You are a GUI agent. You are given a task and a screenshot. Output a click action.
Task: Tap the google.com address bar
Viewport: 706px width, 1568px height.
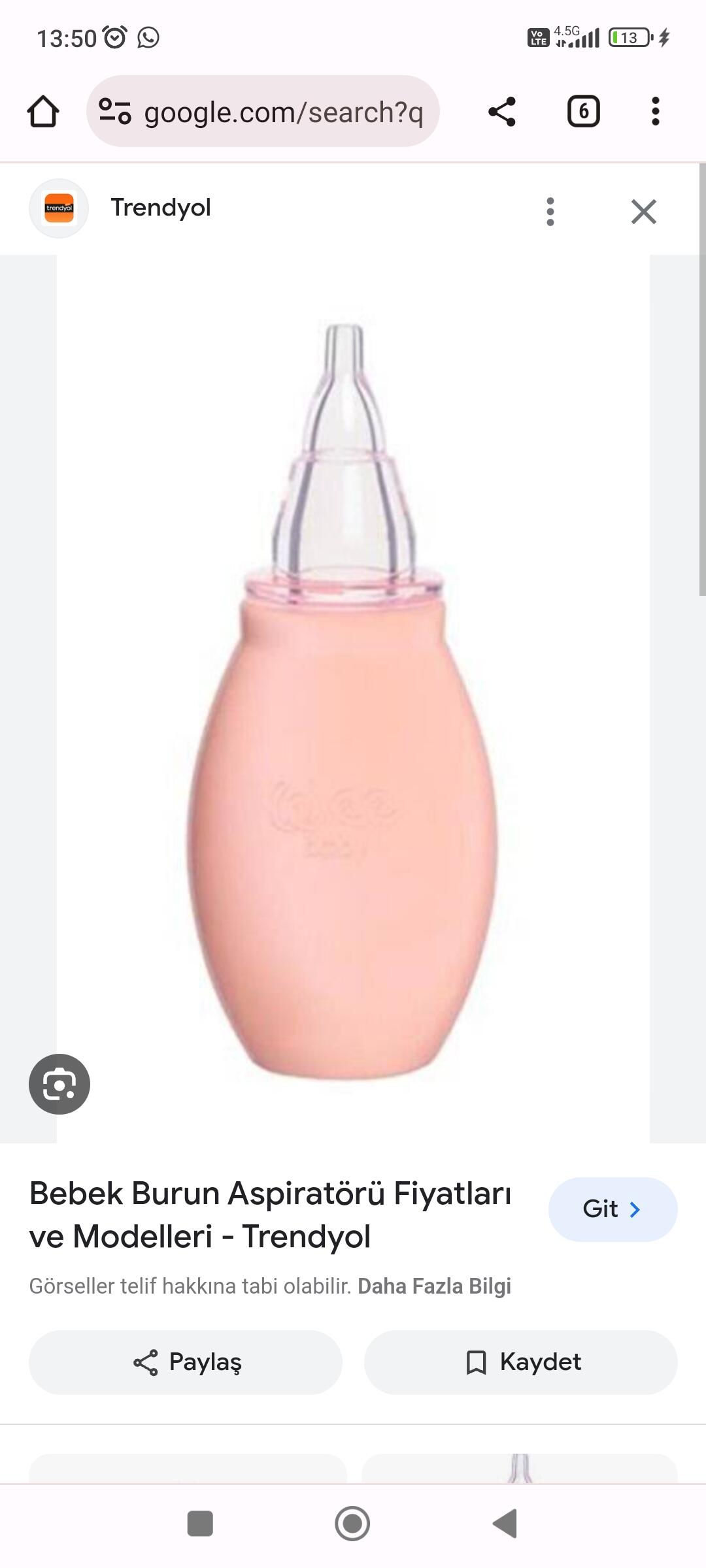pyautogui.click(x=275, y=112)
